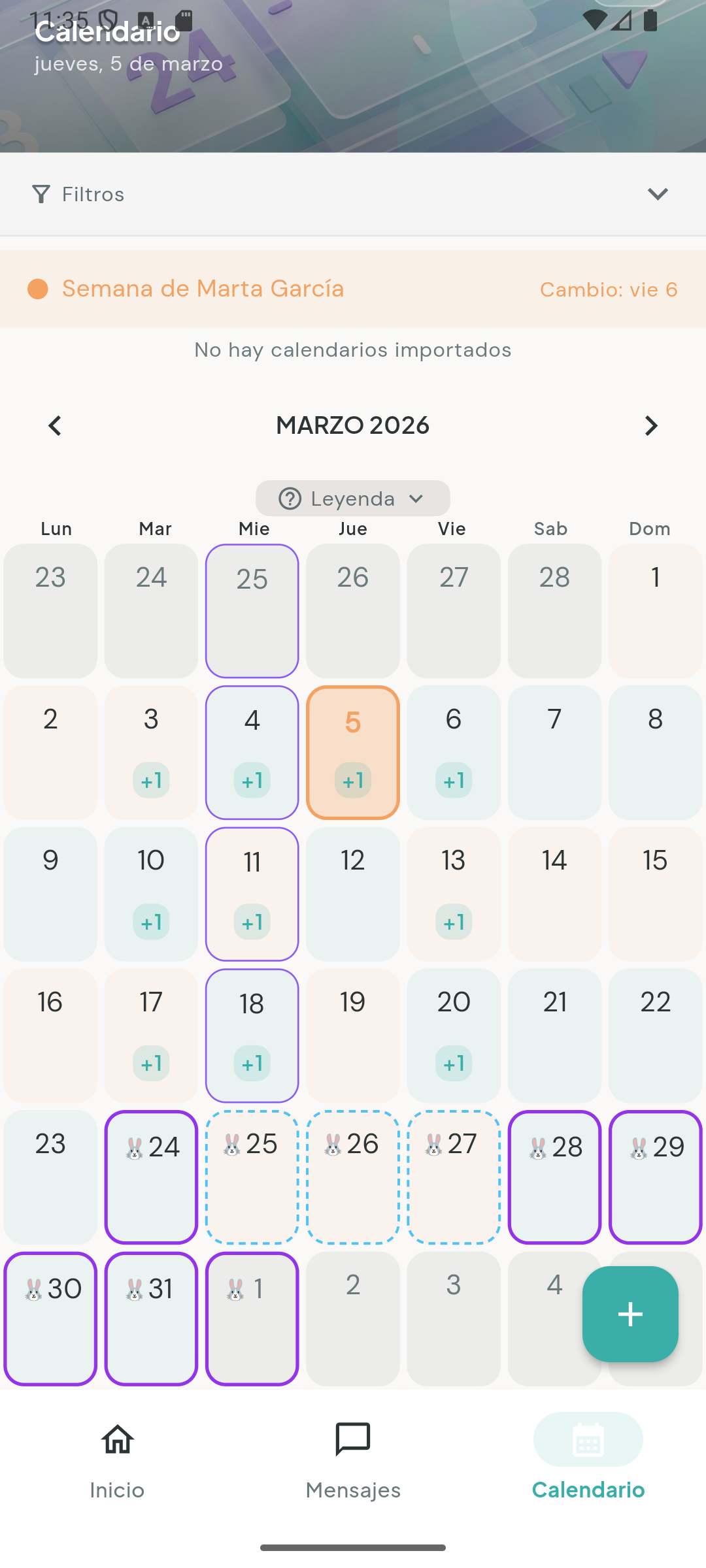Select today's date, March 5
The width and height of the screenshot is (706, 1568).
click(x=352, y=751)
